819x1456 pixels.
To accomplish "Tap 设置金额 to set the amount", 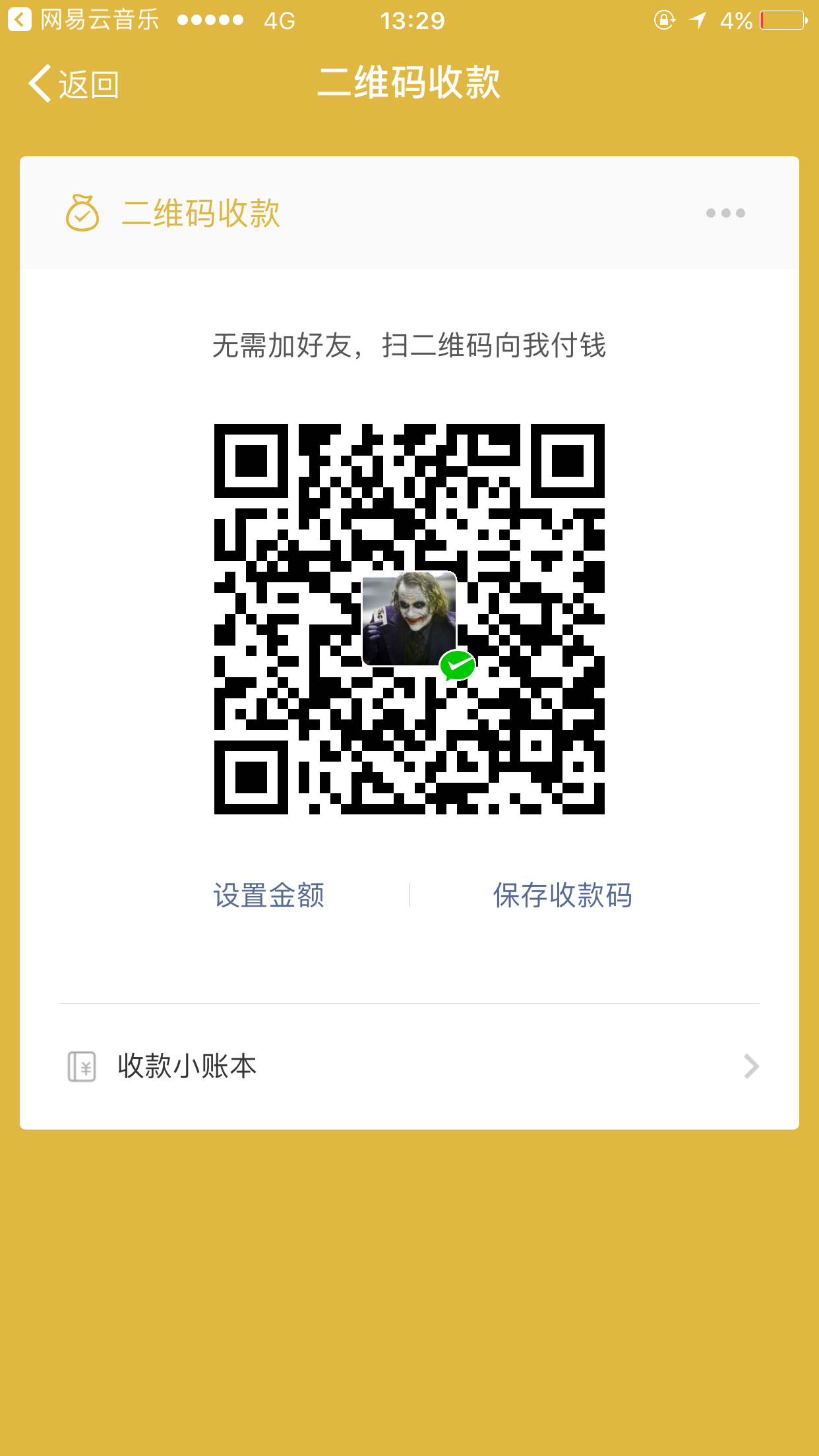I will 269,895.
